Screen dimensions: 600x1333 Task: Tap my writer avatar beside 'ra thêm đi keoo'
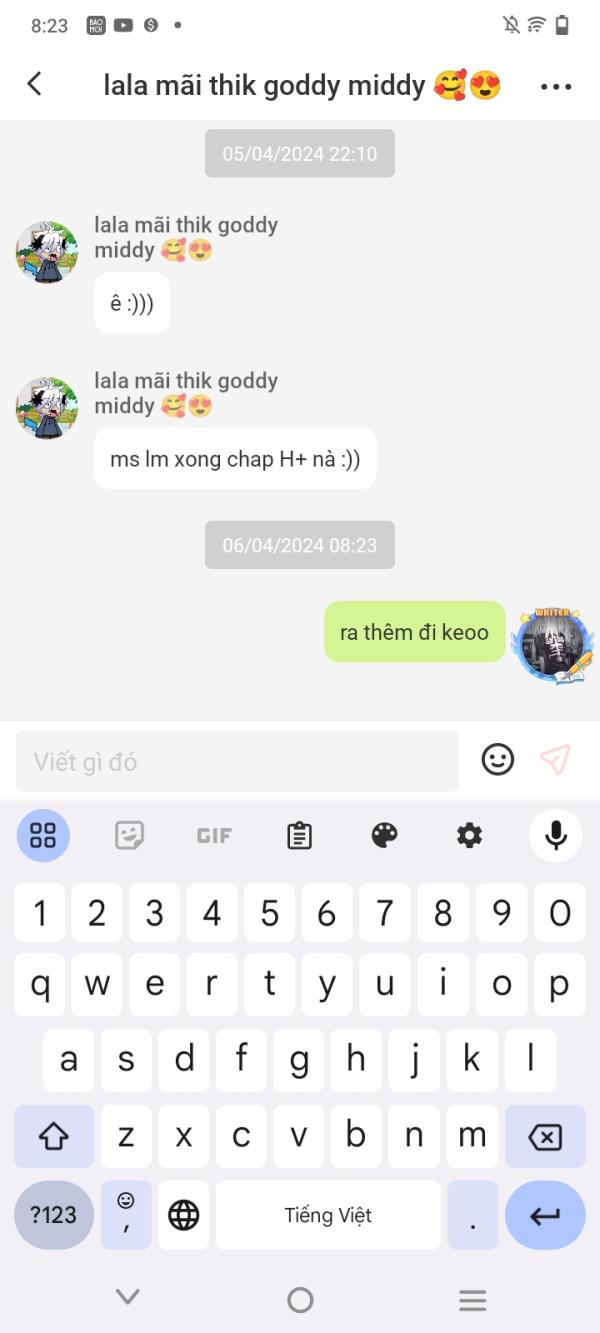(553, 646)
